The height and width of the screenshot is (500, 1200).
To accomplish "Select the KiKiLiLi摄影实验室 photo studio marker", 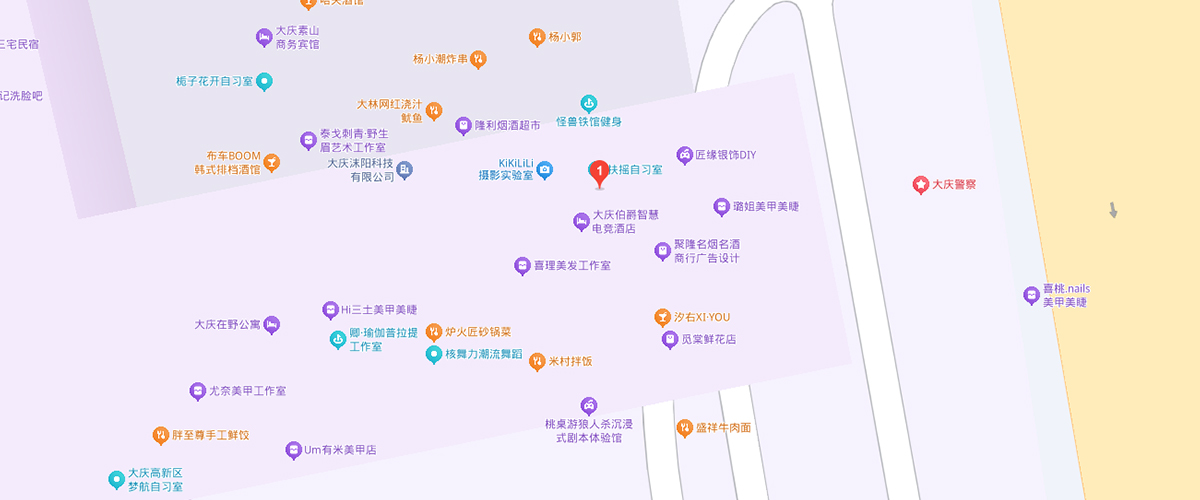I will (x=545, y=169).
